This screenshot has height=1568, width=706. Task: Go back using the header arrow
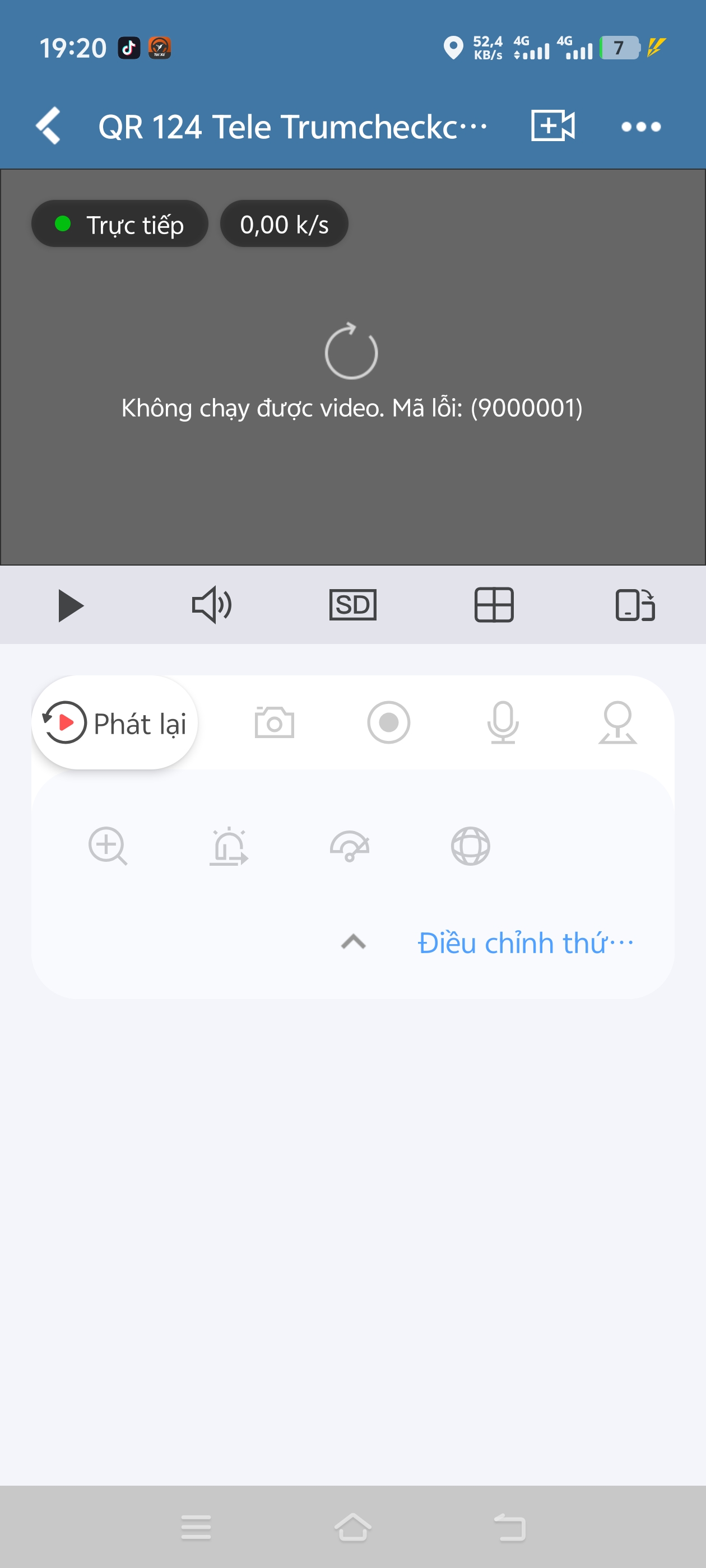[49, 126]
